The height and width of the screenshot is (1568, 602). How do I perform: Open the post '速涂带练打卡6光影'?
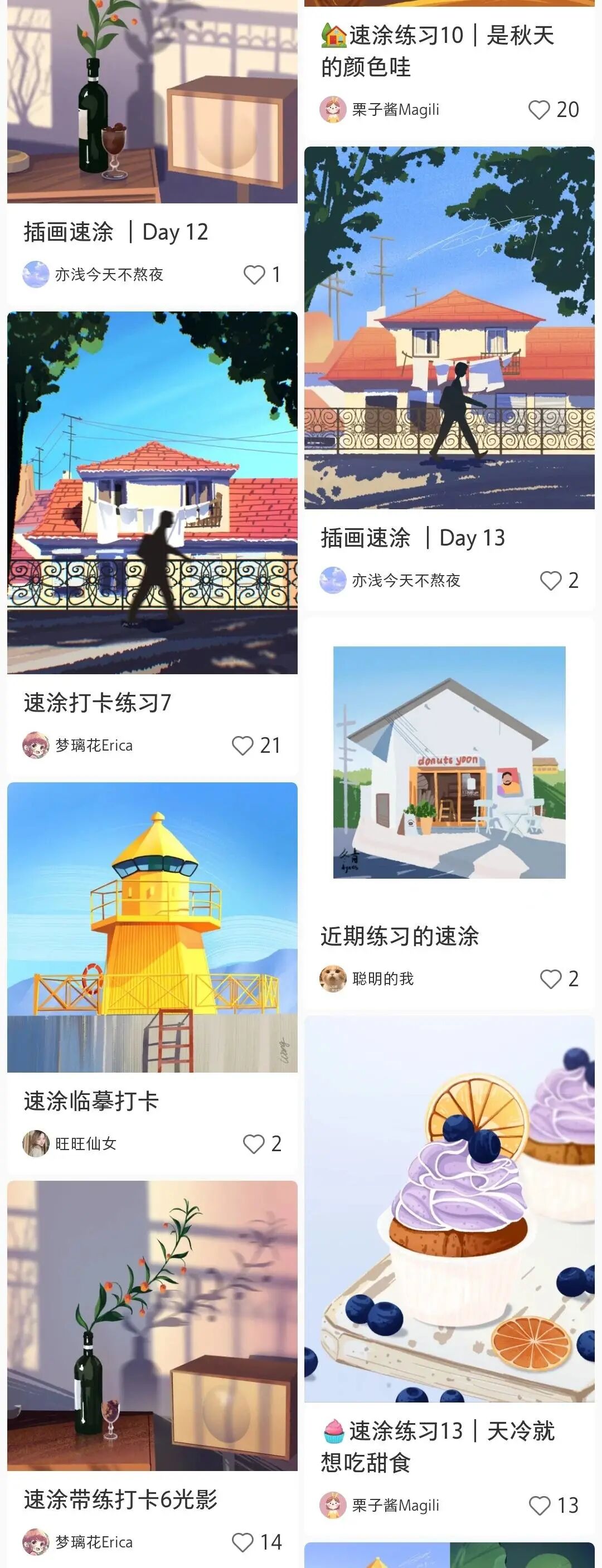coord(152,1325)
